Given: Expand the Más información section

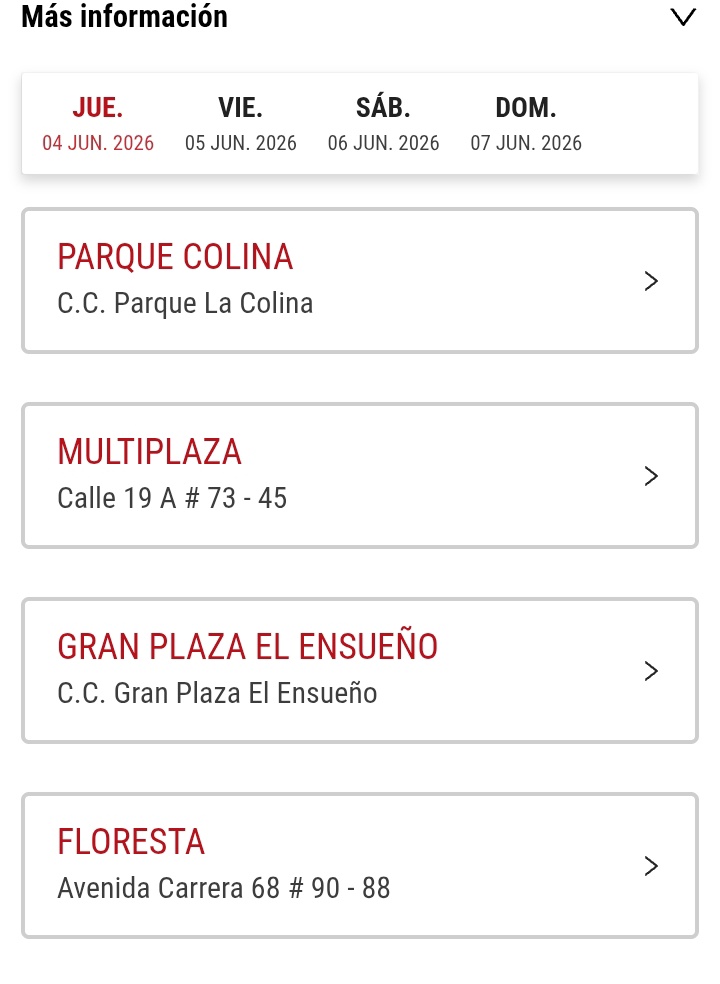Looking at the screenshot, I should point(683,17).
